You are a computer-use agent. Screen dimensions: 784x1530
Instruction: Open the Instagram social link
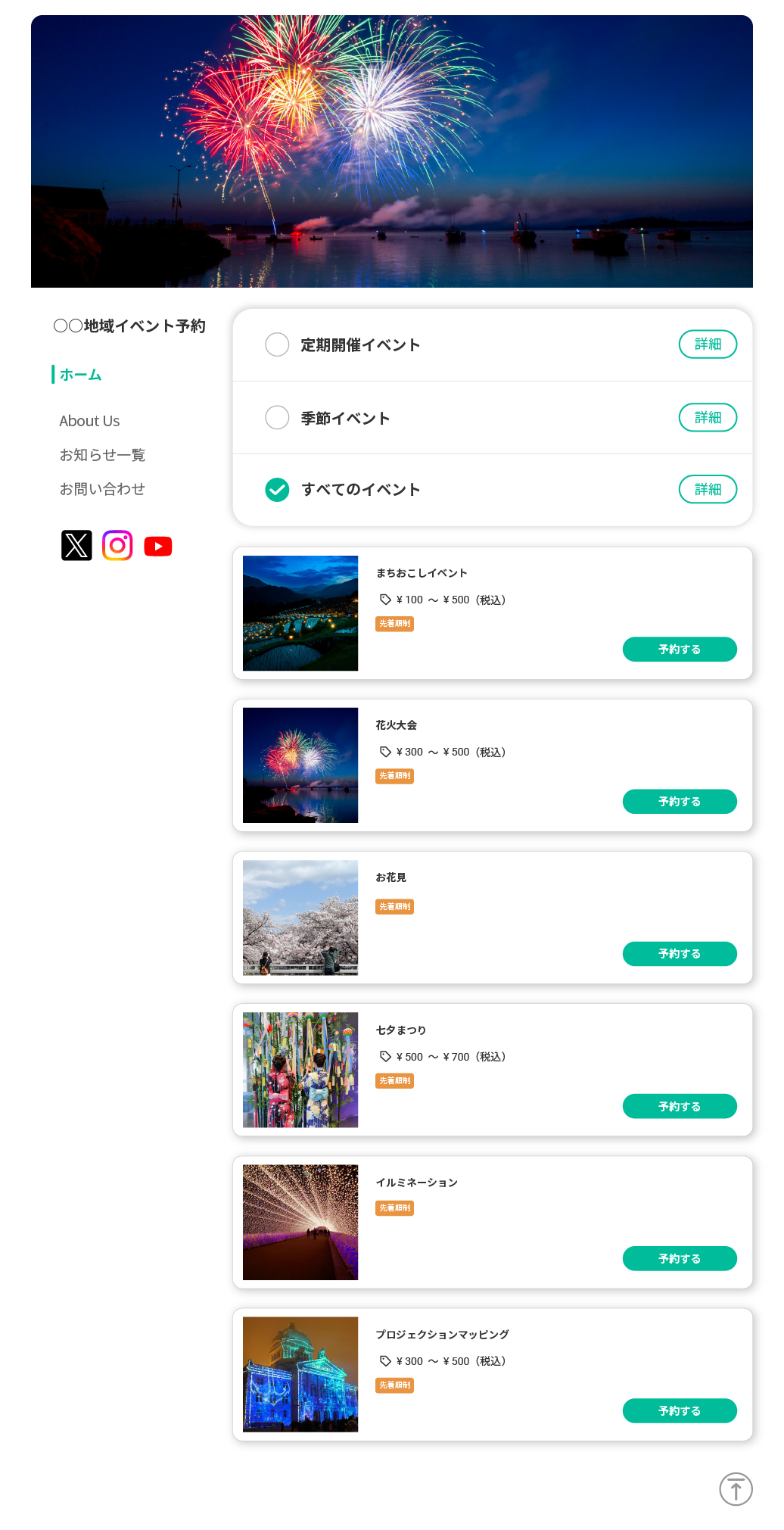click(117, 545)
